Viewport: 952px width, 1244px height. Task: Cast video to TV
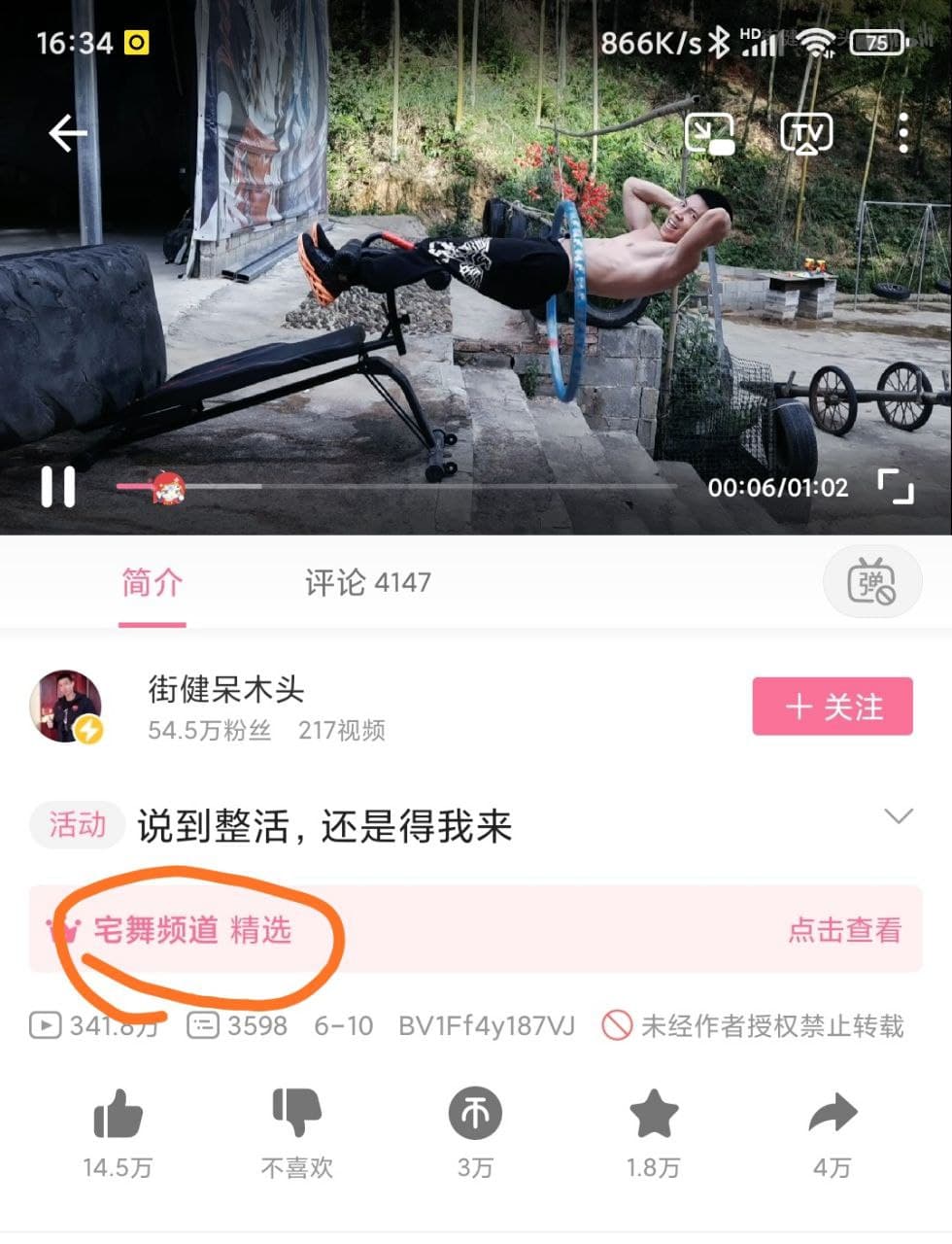(x=806, y=134)
